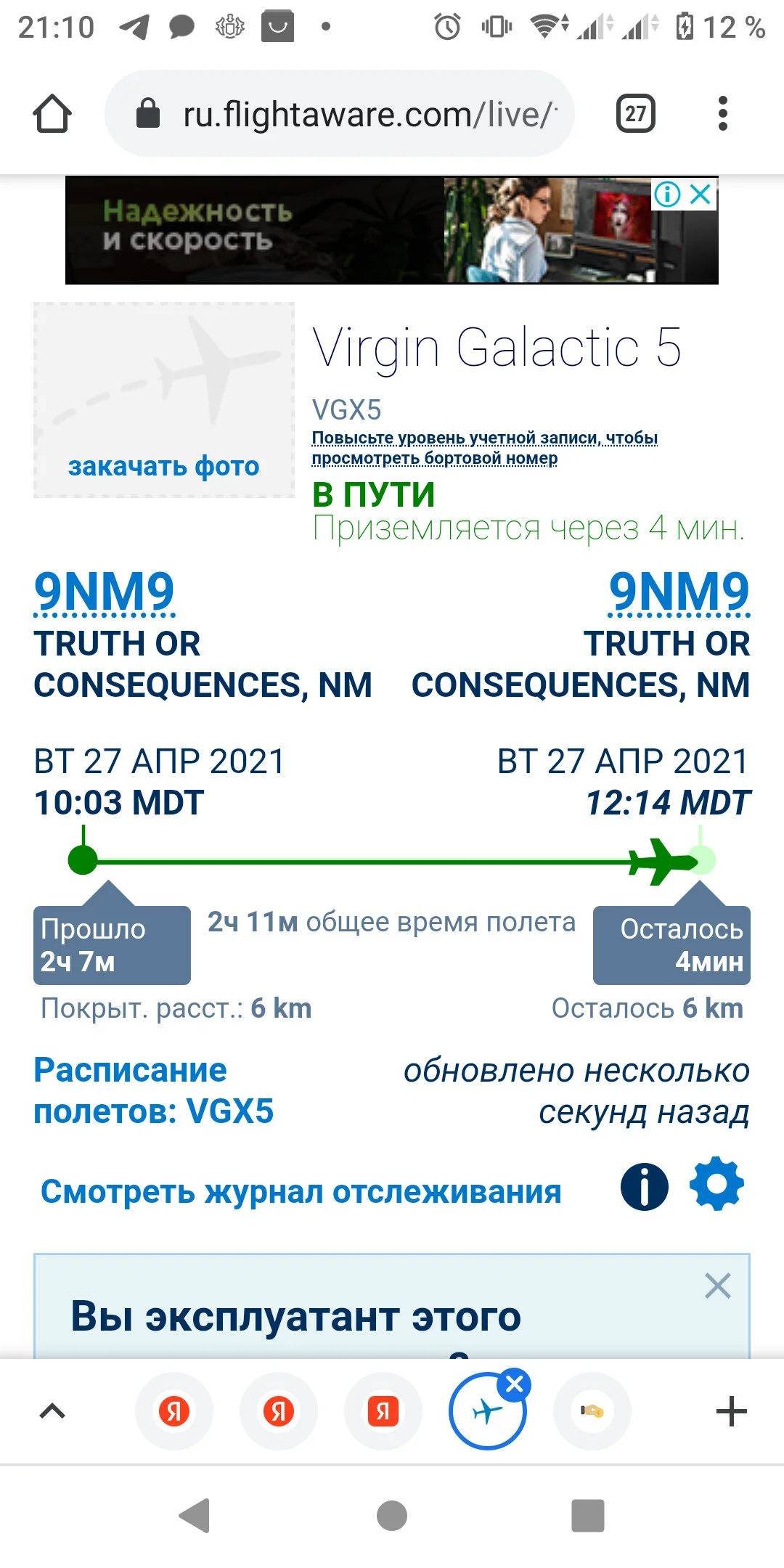Image resolution: width=784 pixels, height=1568 pixels.
Task: Tap the flight info icon
Action: click(644, 1187)
